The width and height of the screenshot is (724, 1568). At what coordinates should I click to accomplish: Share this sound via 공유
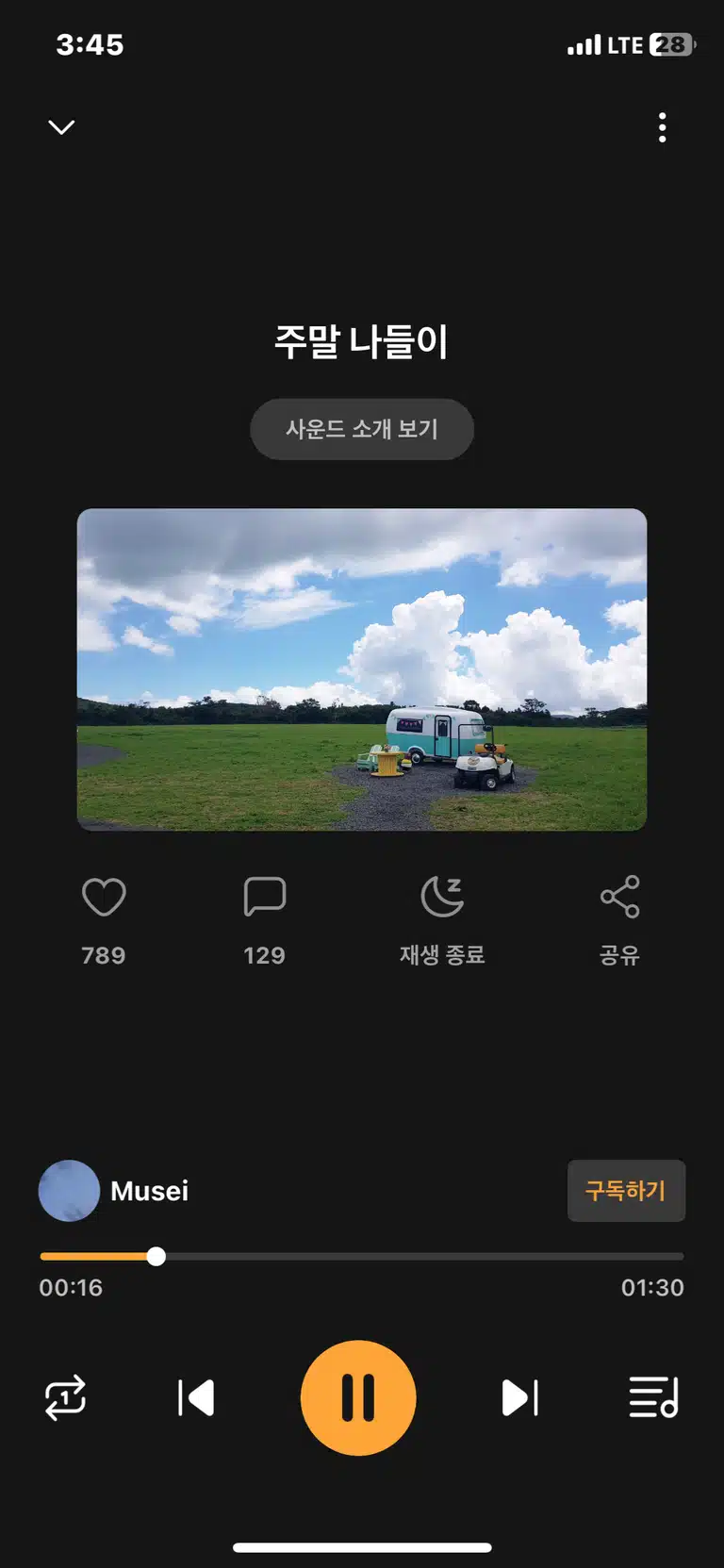(x=619, y=920)
